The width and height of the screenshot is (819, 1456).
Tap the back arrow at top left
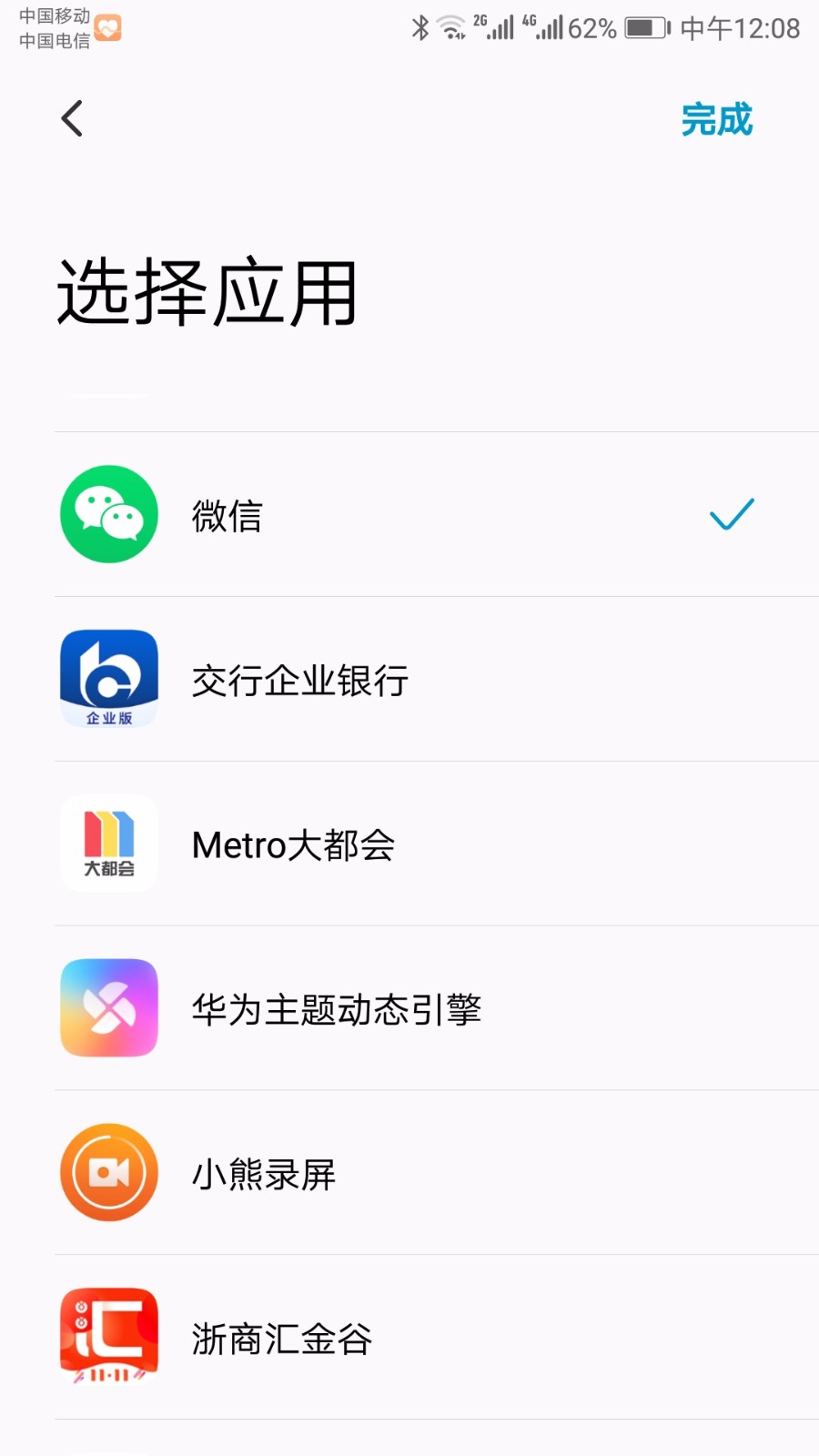point(71,117)
